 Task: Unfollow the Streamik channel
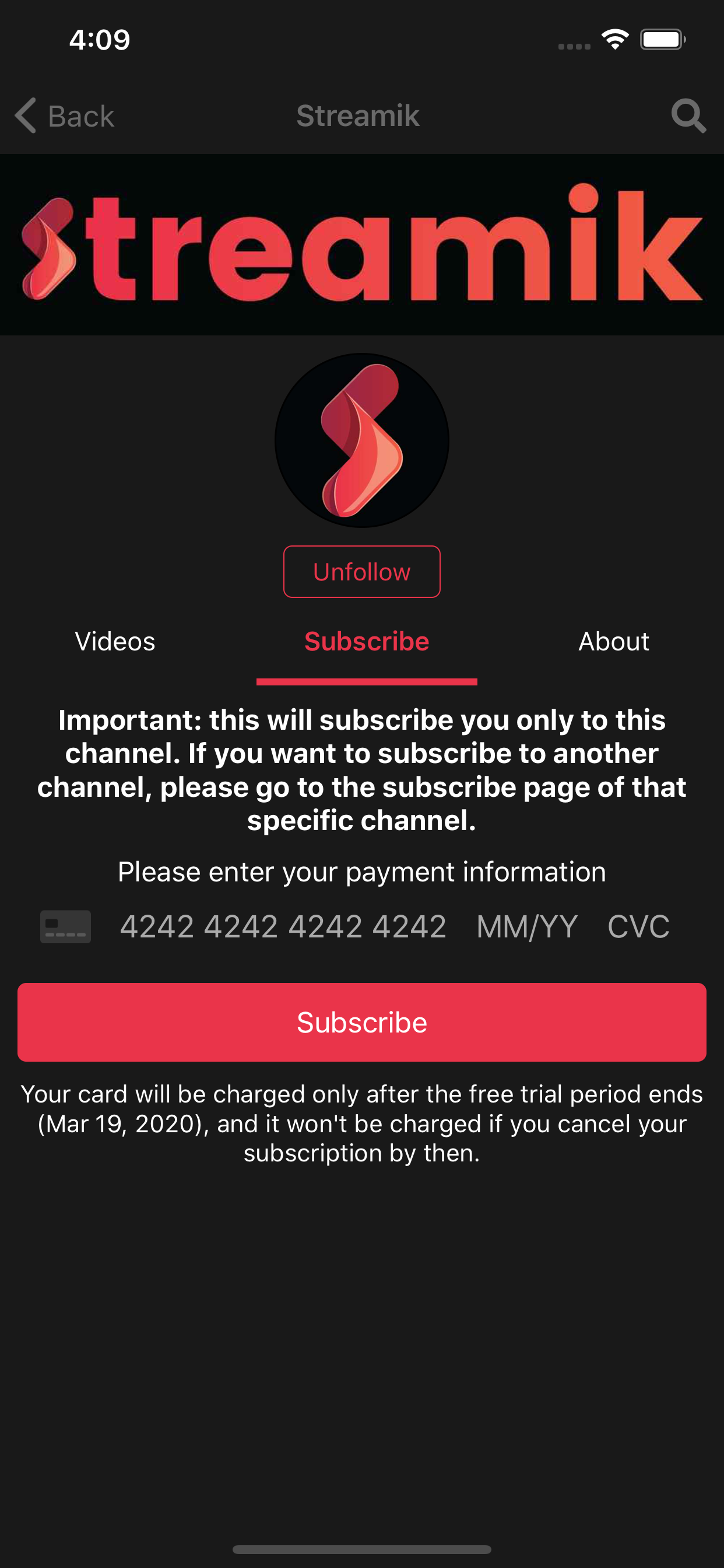point(361,572)
